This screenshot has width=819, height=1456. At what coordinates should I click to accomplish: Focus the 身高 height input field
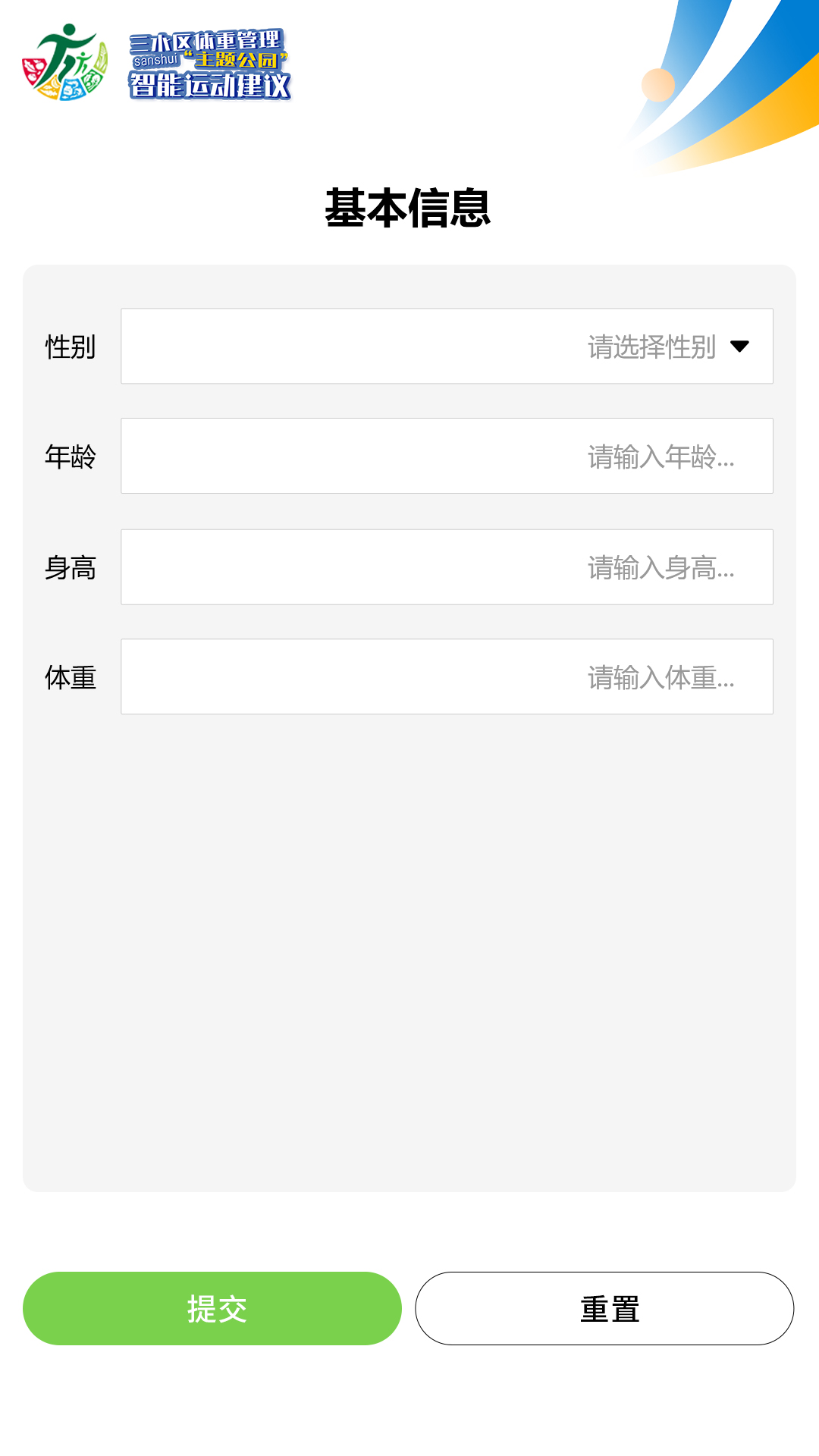(447, 567)
